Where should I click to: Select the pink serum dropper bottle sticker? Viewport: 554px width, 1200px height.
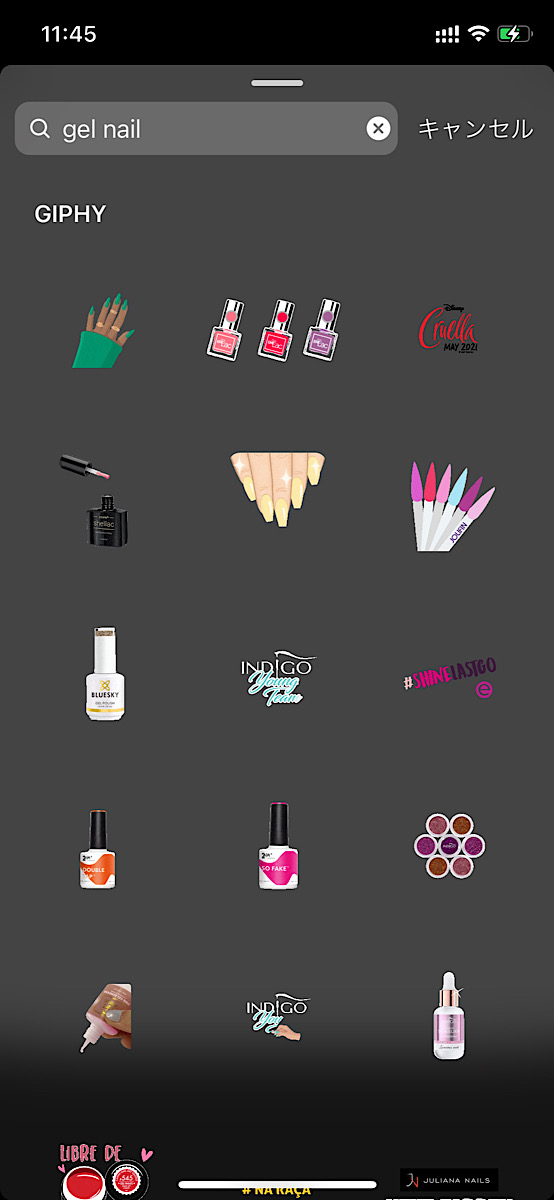point(449,1018)
